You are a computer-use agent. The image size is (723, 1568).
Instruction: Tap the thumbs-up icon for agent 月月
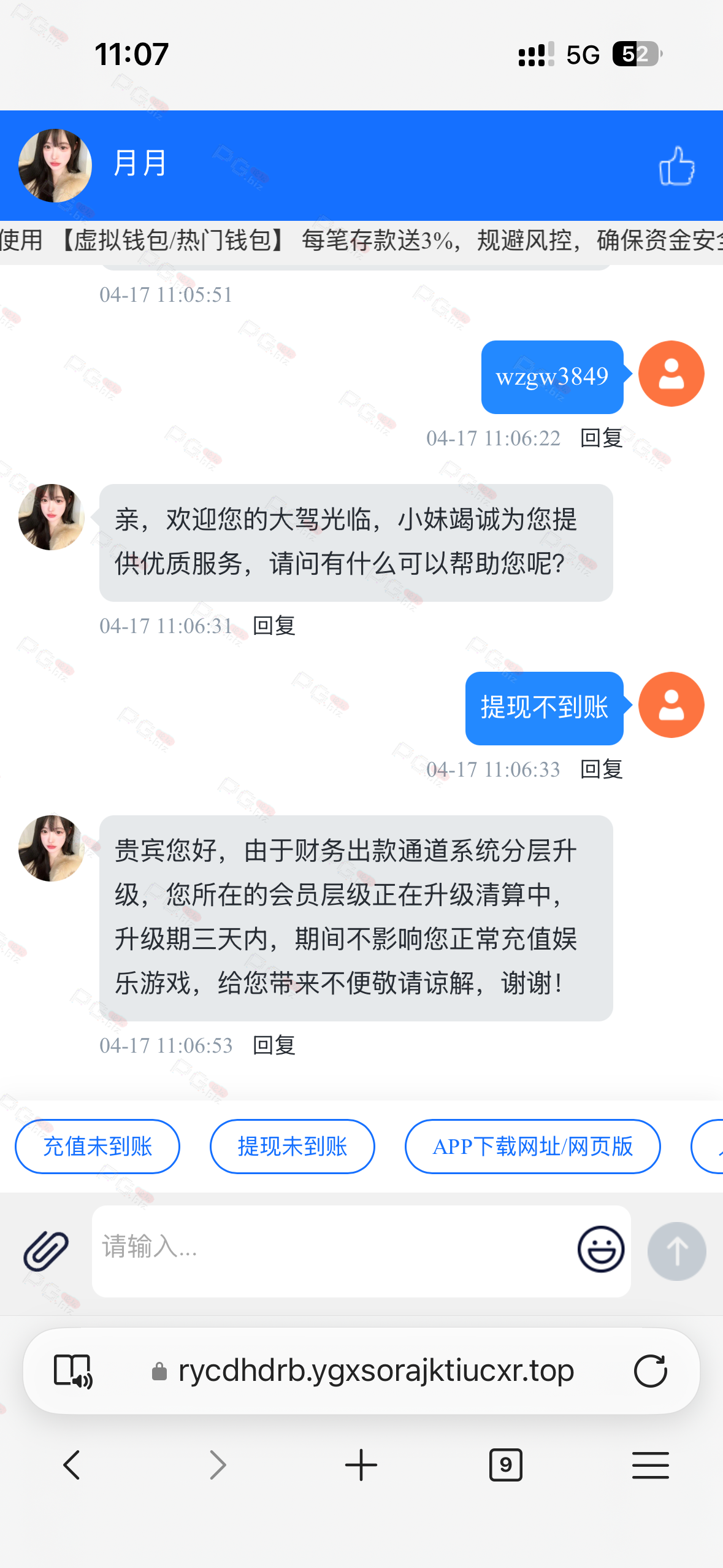676,166
